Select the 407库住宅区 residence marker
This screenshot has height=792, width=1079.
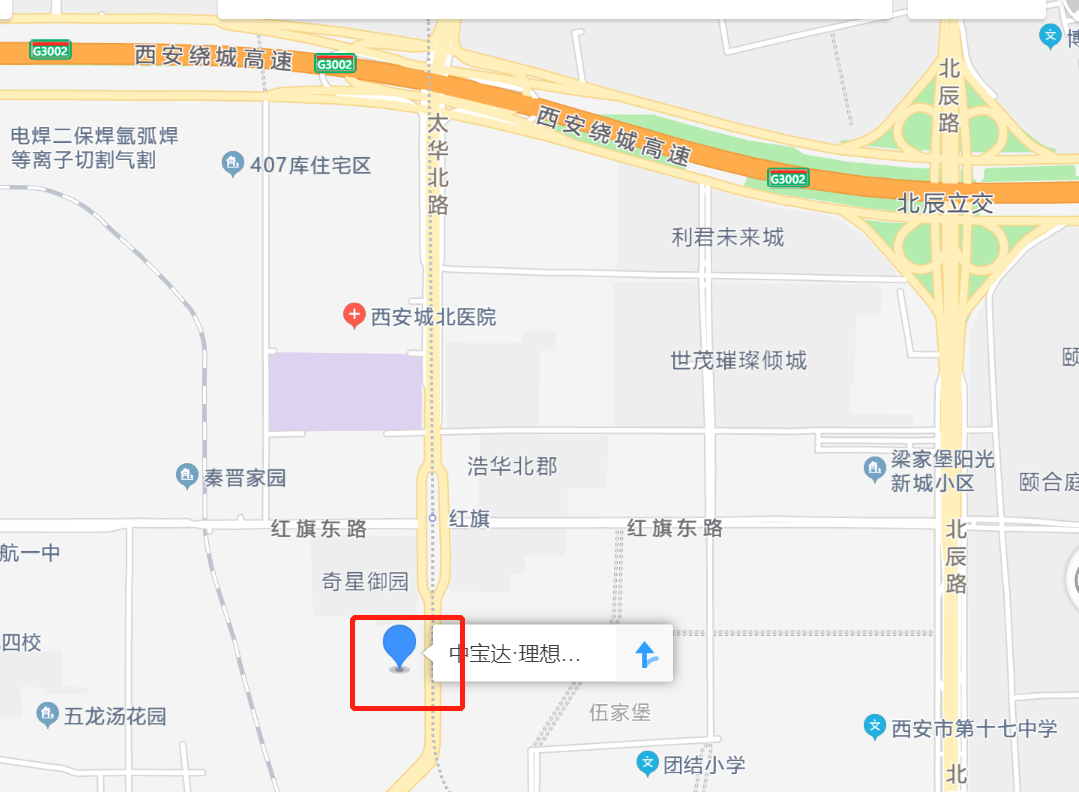pyautogui.click(x=233, y=163)
